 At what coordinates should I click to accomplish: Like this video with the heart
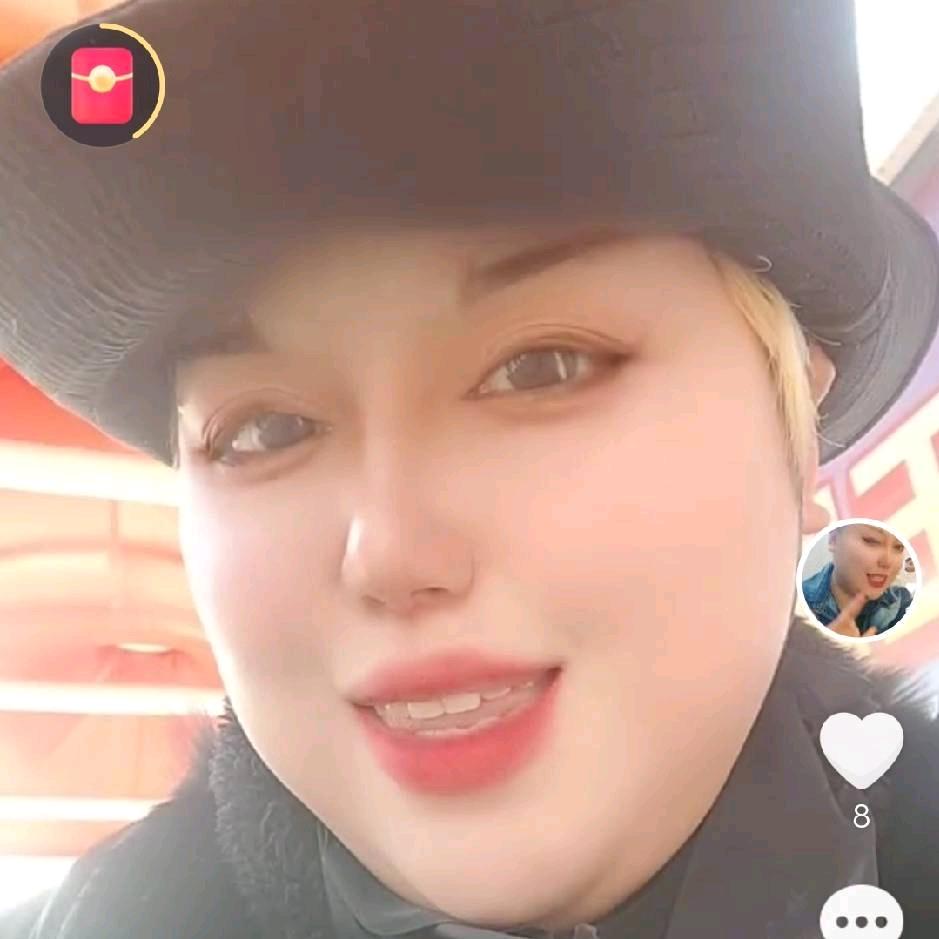point(861,749)
